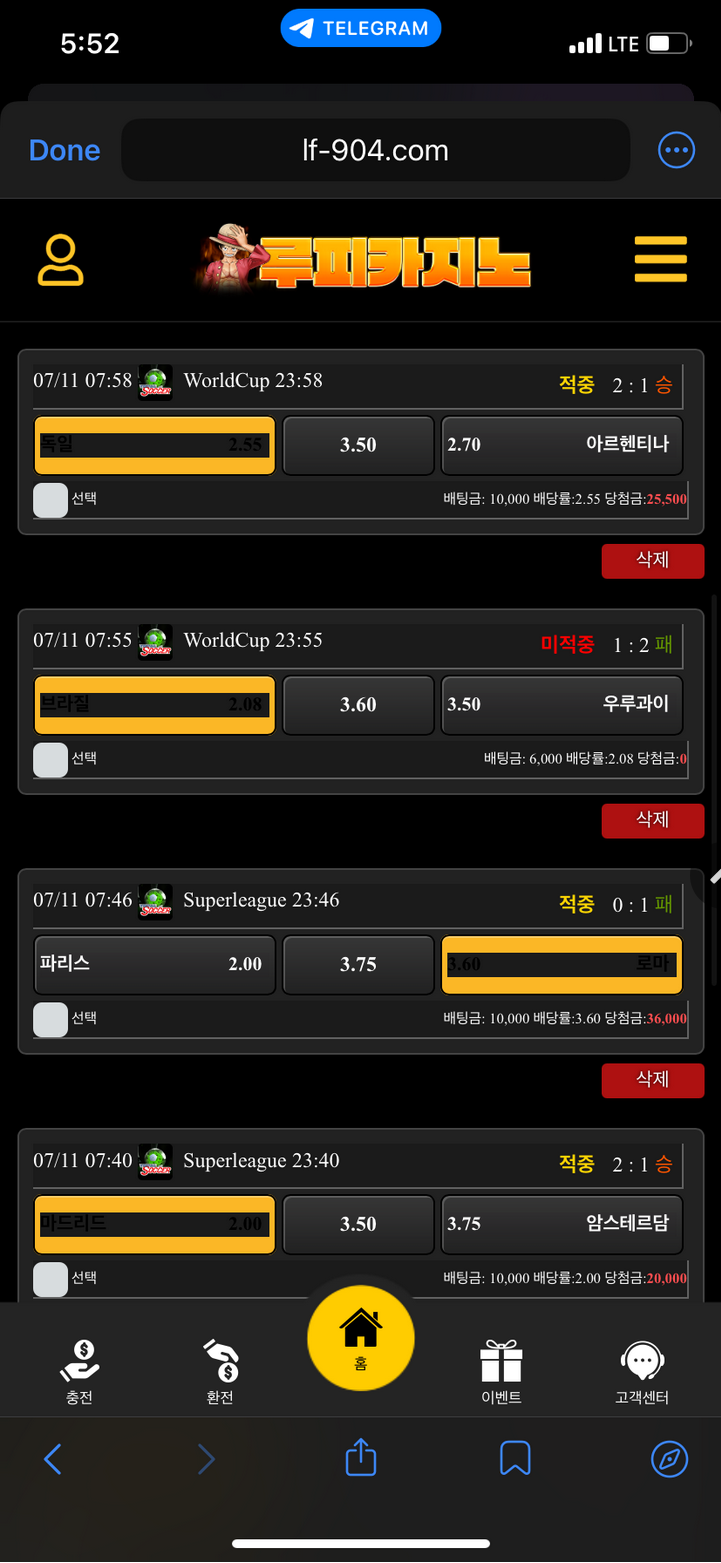Delete the 독일 vs 아르헨티나 bet with 삭제
This screenshot has height=1563, width=721.
pos(652,560)
